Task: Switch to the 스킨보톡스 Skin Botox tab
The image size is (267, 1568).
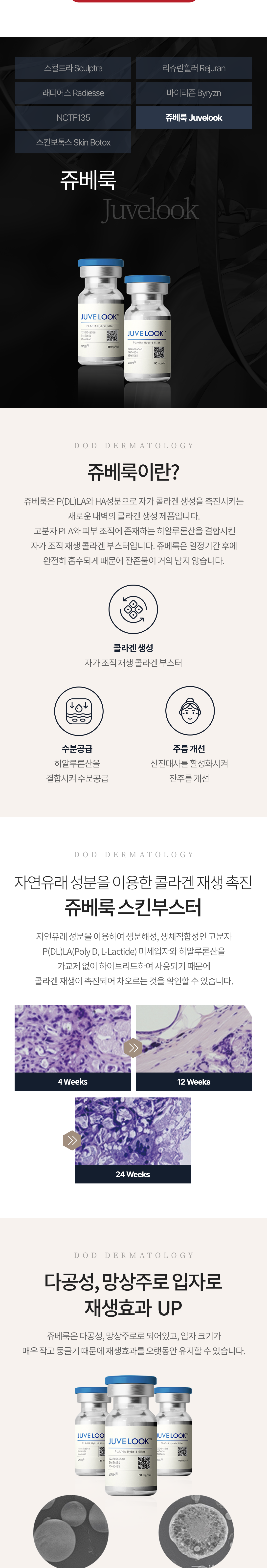Action: (73, 143)
